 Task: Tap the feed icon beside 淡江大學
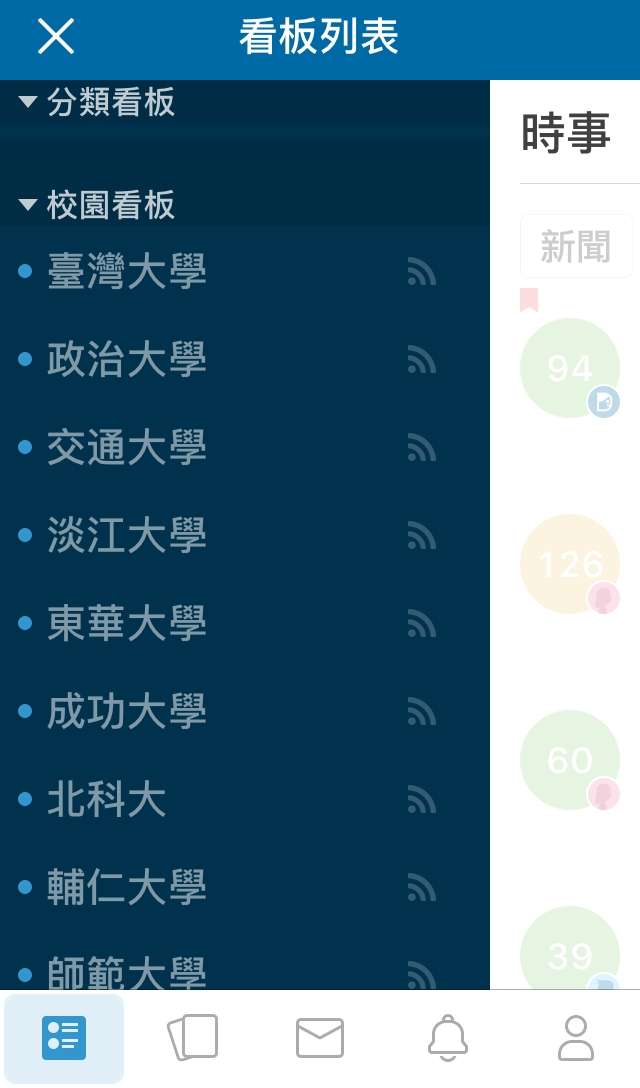coord(422,536)
